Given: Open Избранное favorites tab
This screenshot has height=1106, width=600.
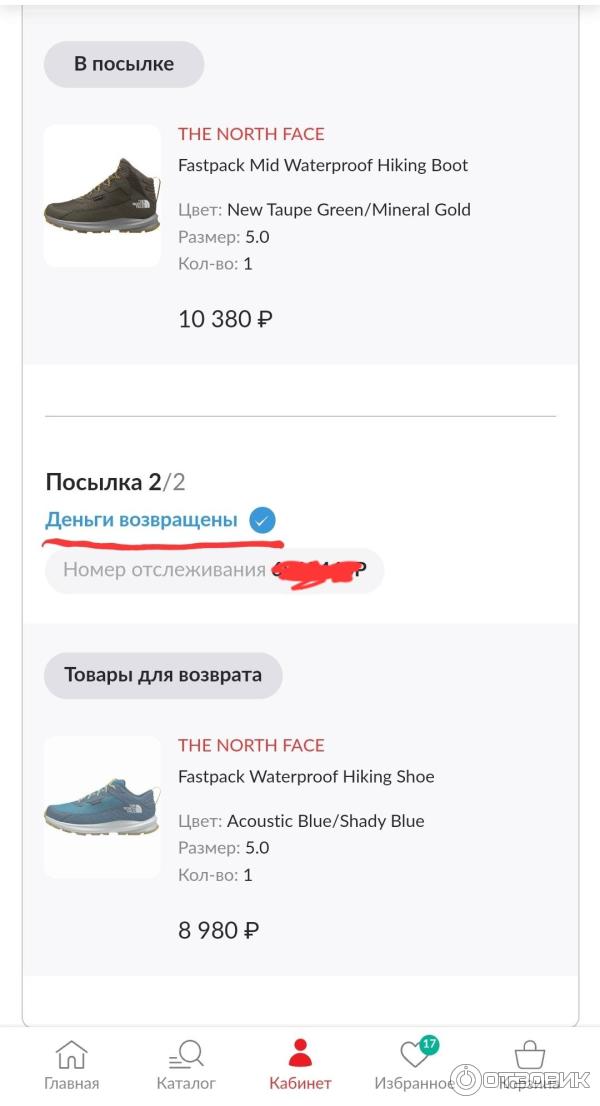Looking at the screenshot, I should [414, 1065].
